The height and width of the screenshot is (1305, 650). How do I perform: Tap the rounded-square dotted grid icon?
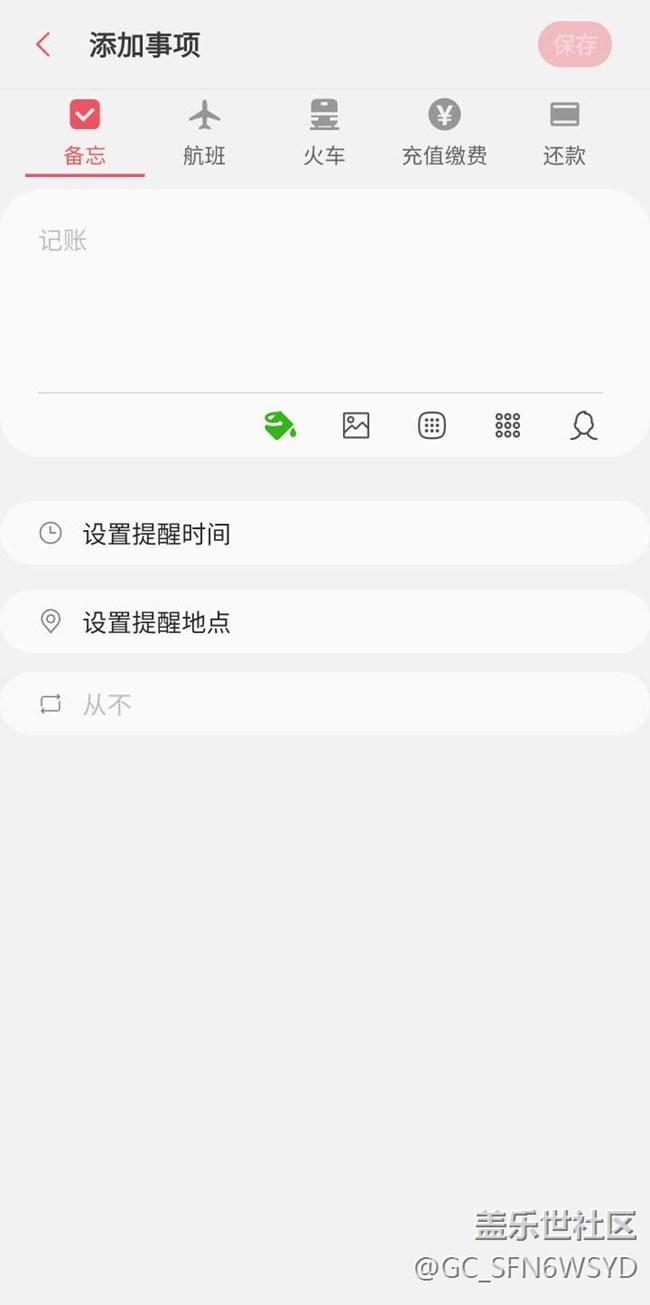pyautogui.click(x=432, y=426)
